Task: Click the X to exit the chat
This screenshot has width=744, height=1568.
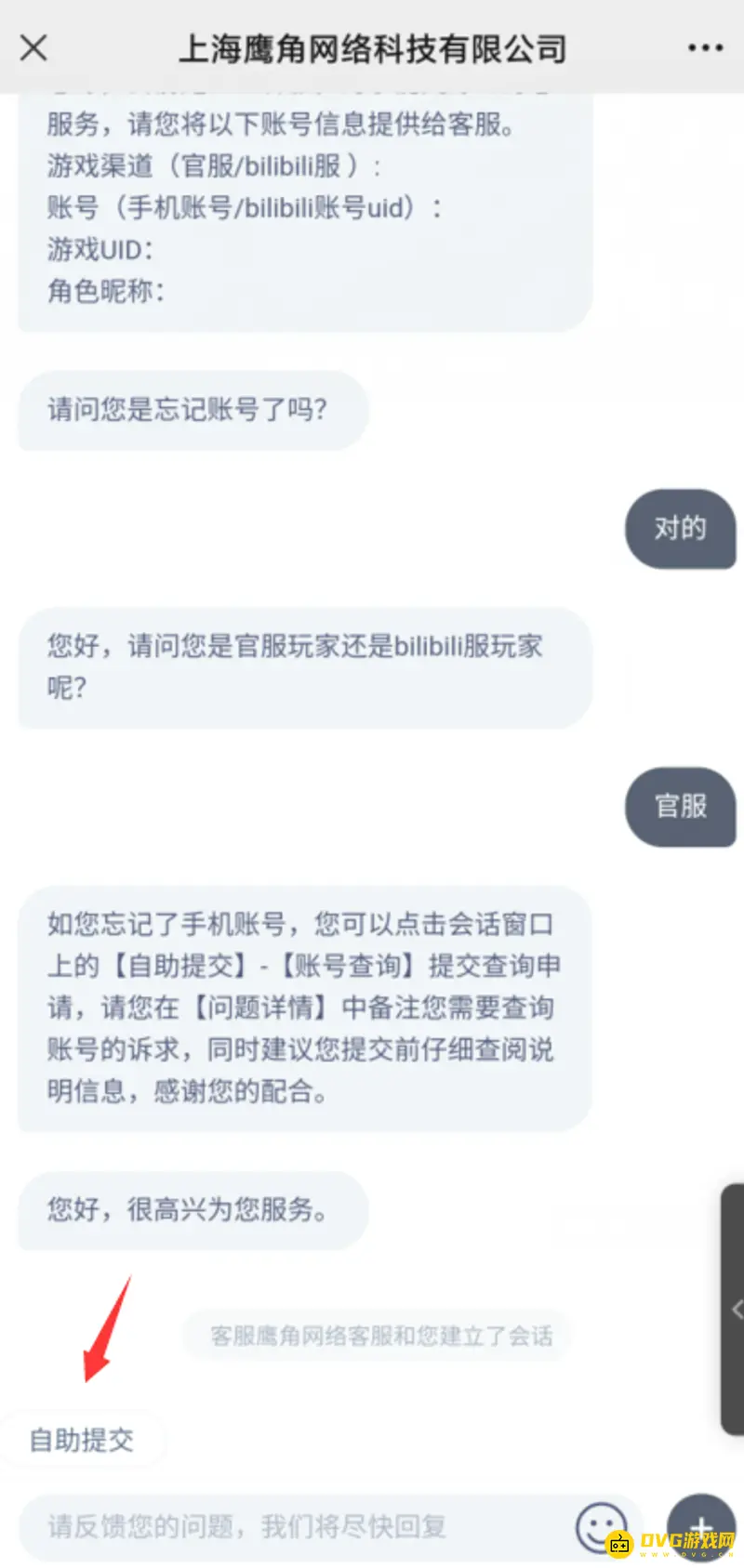Action: click(x=33, y=46)
